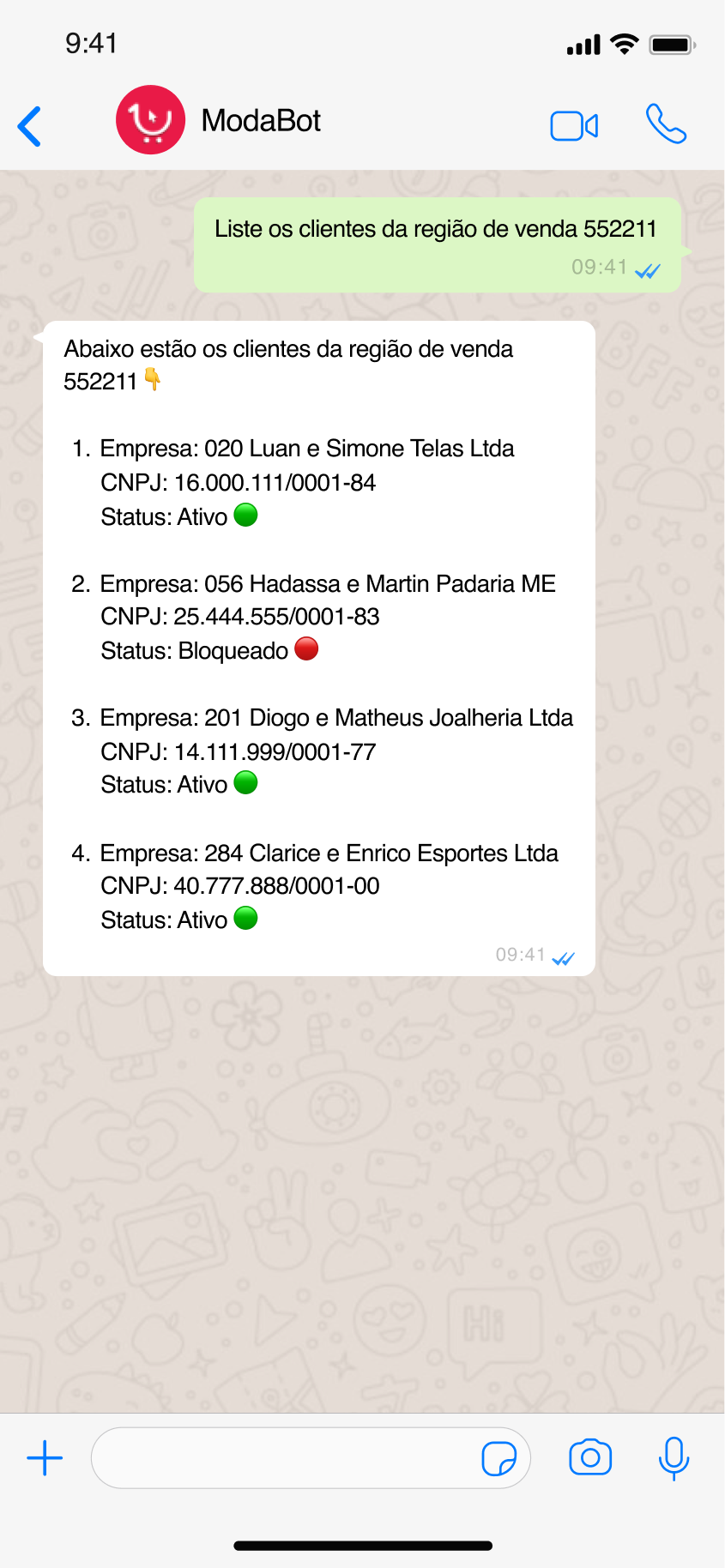The height and width of the screenshot is (1568, 725).
Task: Start a video call with ModaBot
Action: click(574, 126)
